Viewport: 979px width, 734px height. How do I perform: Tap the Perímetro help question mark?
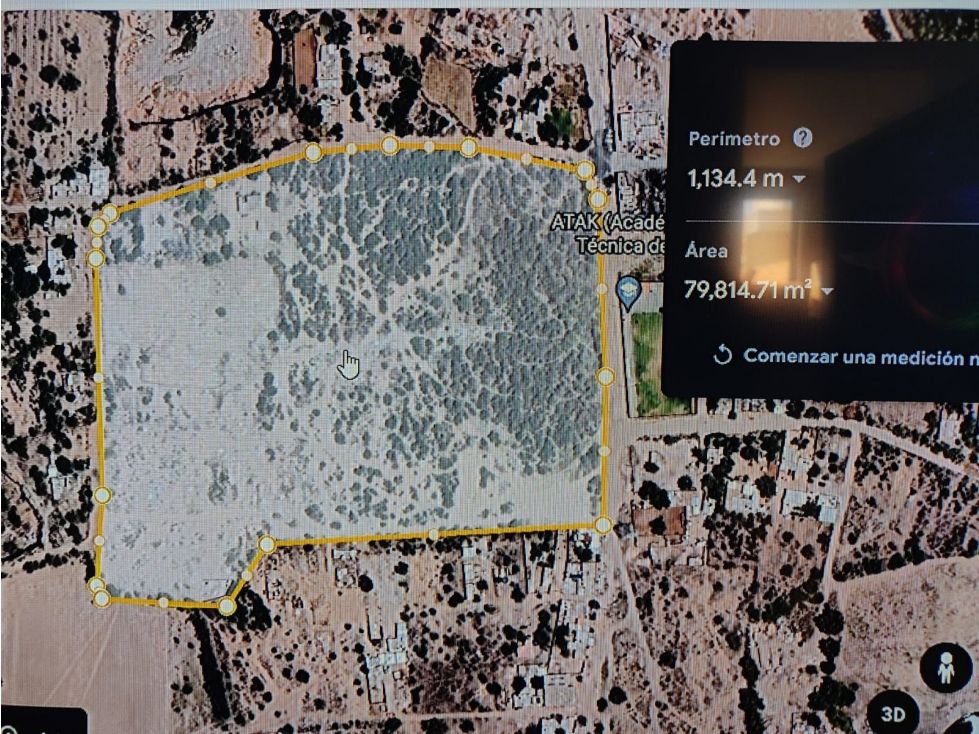pos(802,138)
